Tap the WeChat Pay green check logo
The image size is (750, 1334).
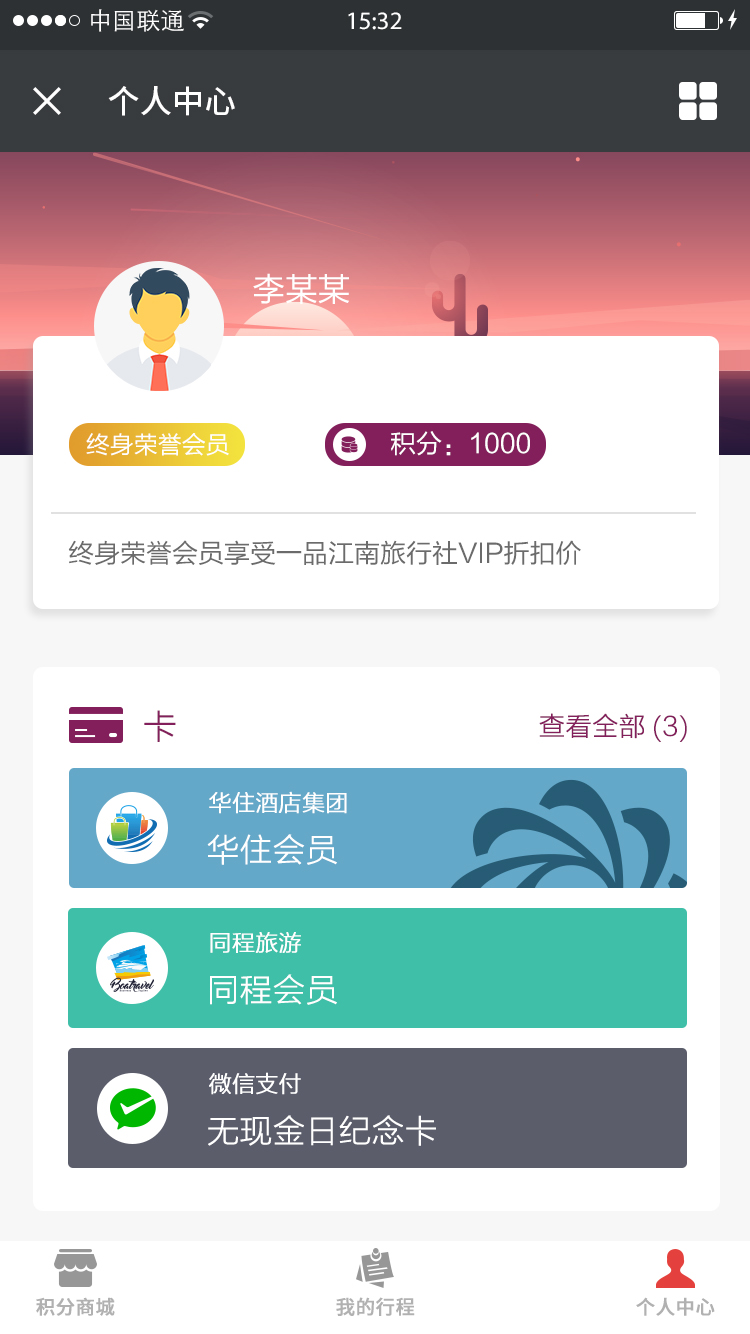coord(133,1108)
